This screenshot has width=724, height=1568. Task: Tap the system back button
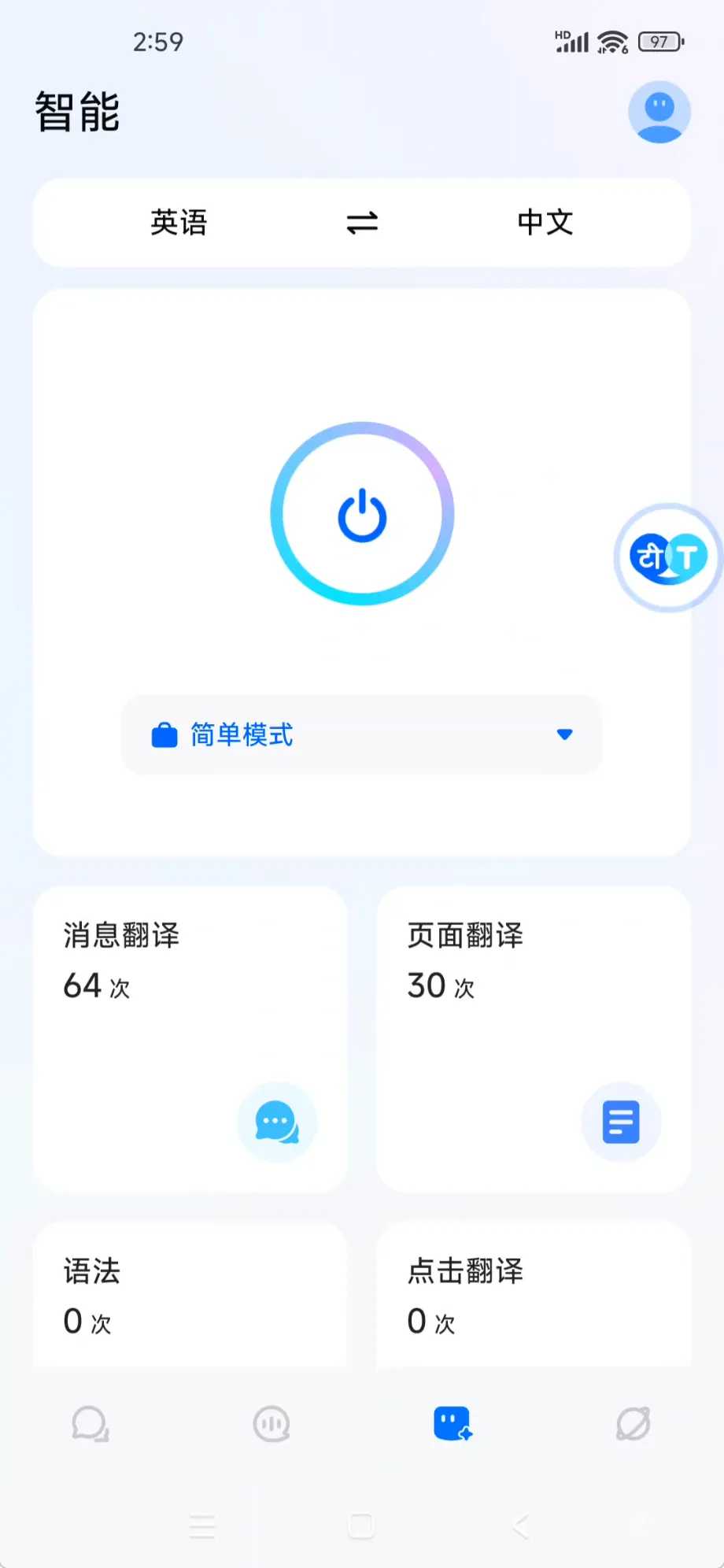(x=521, y=1527)
